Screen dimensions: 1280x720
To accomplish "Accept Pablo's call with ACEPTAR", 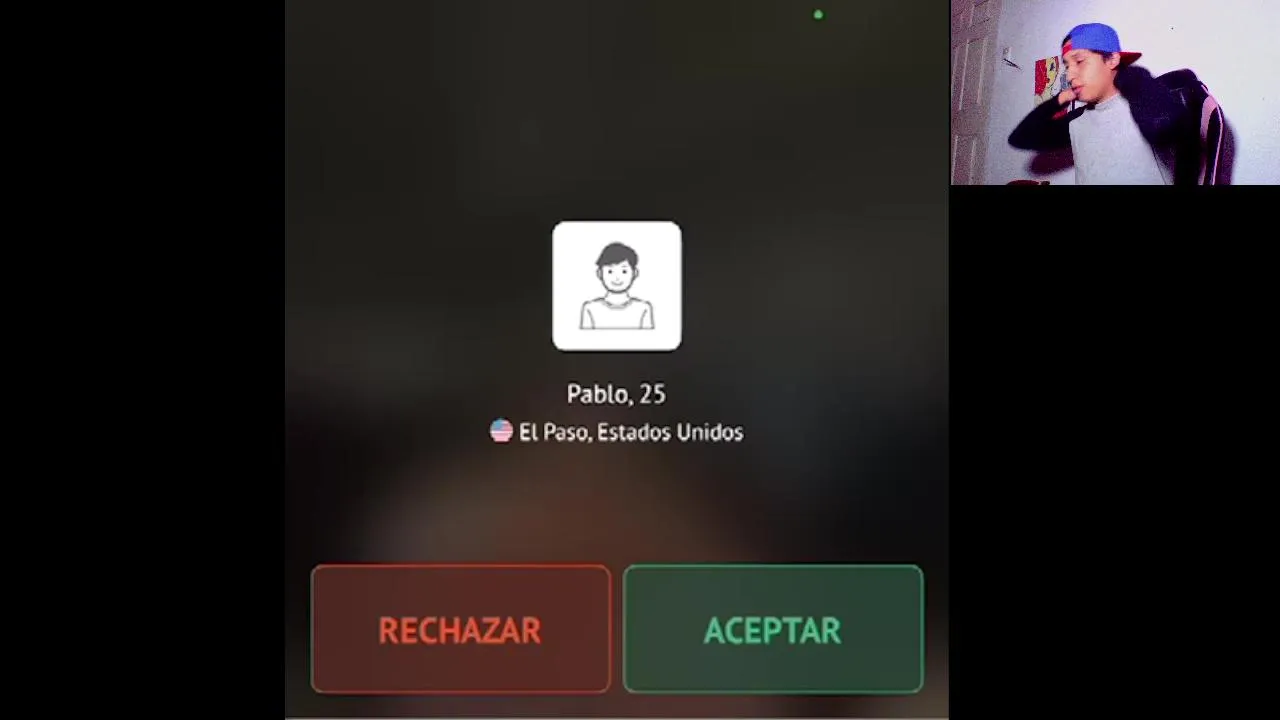I will (772, 629).
